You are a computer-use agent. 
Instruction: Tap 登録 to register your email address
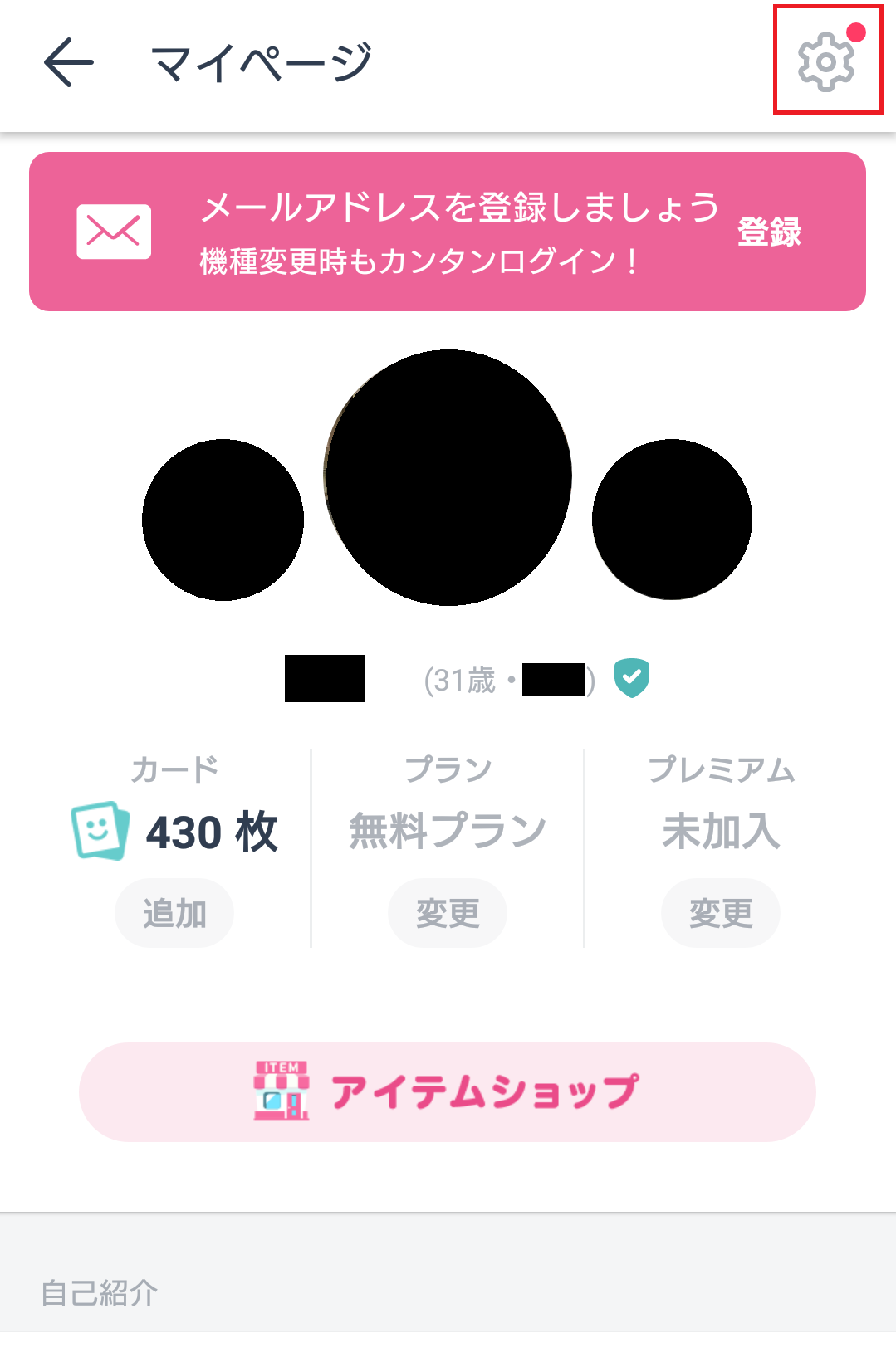click(769, 232)
